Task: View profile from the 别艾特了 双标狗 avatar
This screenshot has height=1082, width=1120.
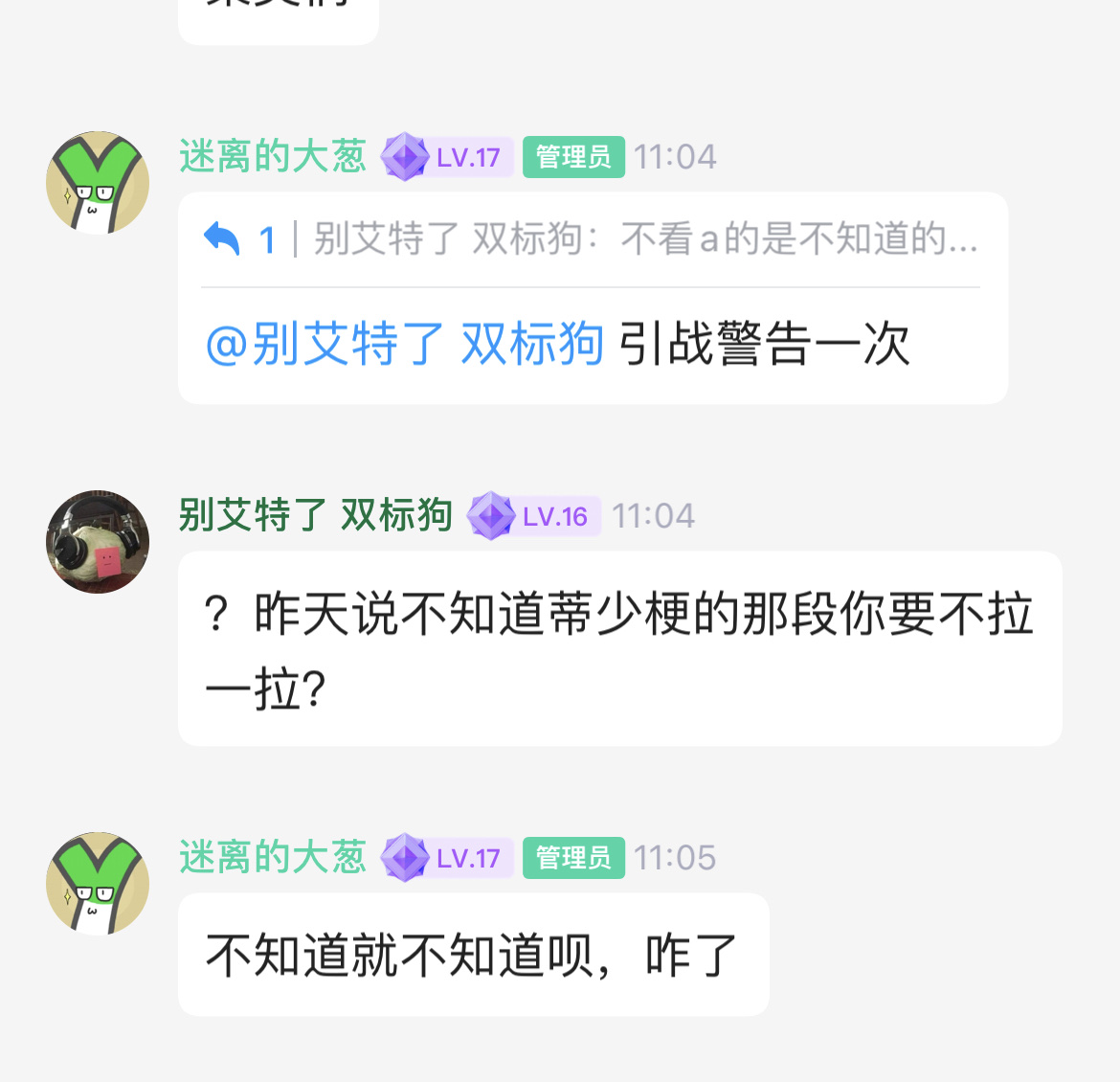Action: [x=98, y=542]
